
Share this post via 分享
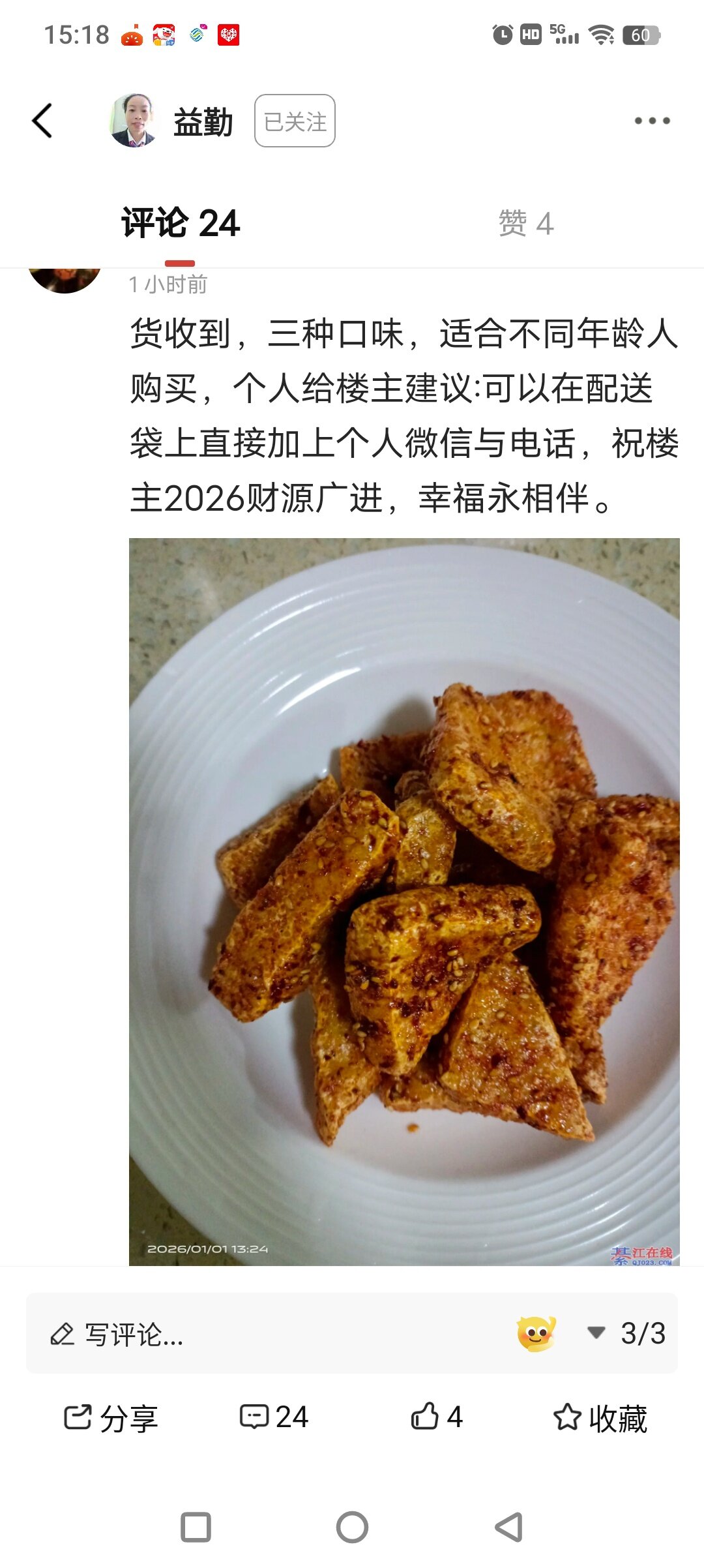[x=111, y=1418]
